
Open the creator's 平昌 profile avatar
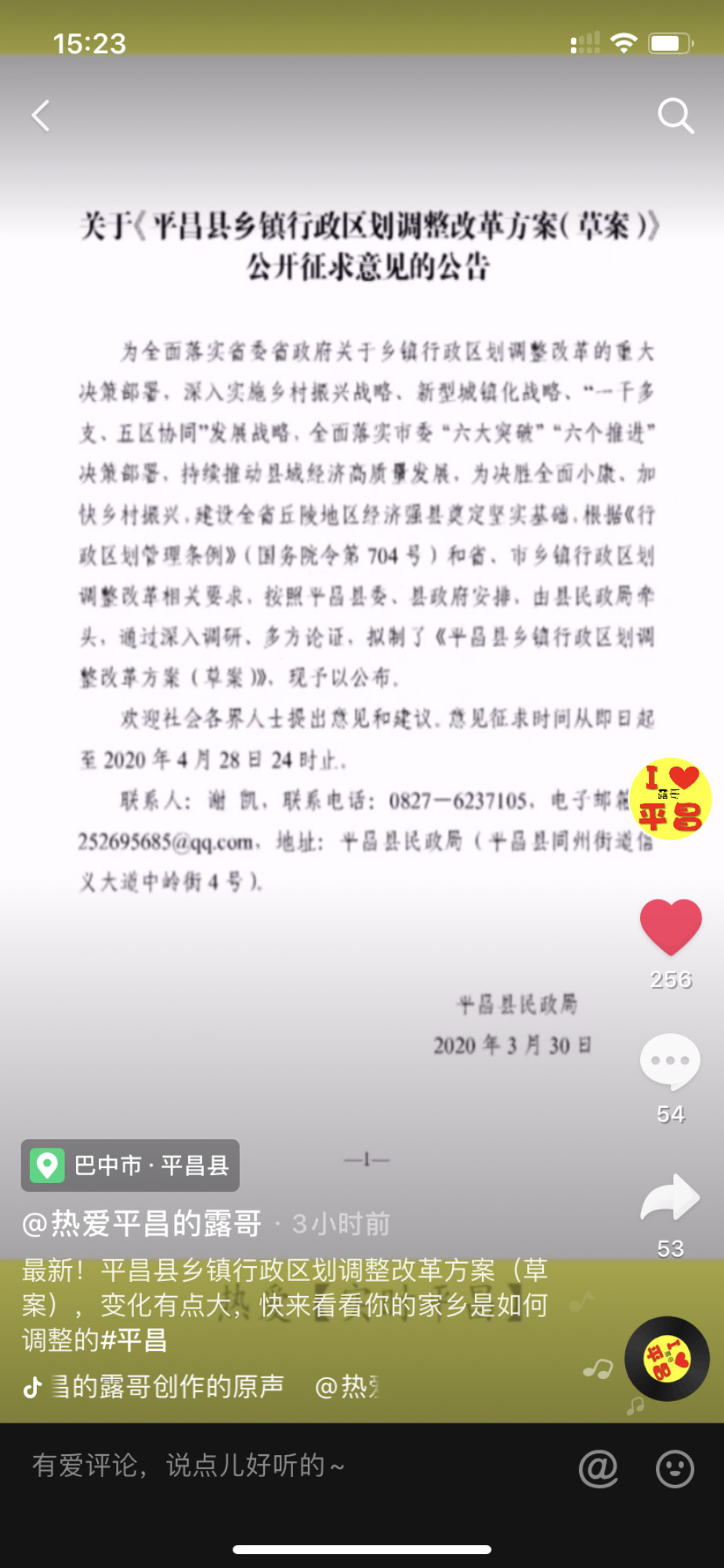pos(671,799)
